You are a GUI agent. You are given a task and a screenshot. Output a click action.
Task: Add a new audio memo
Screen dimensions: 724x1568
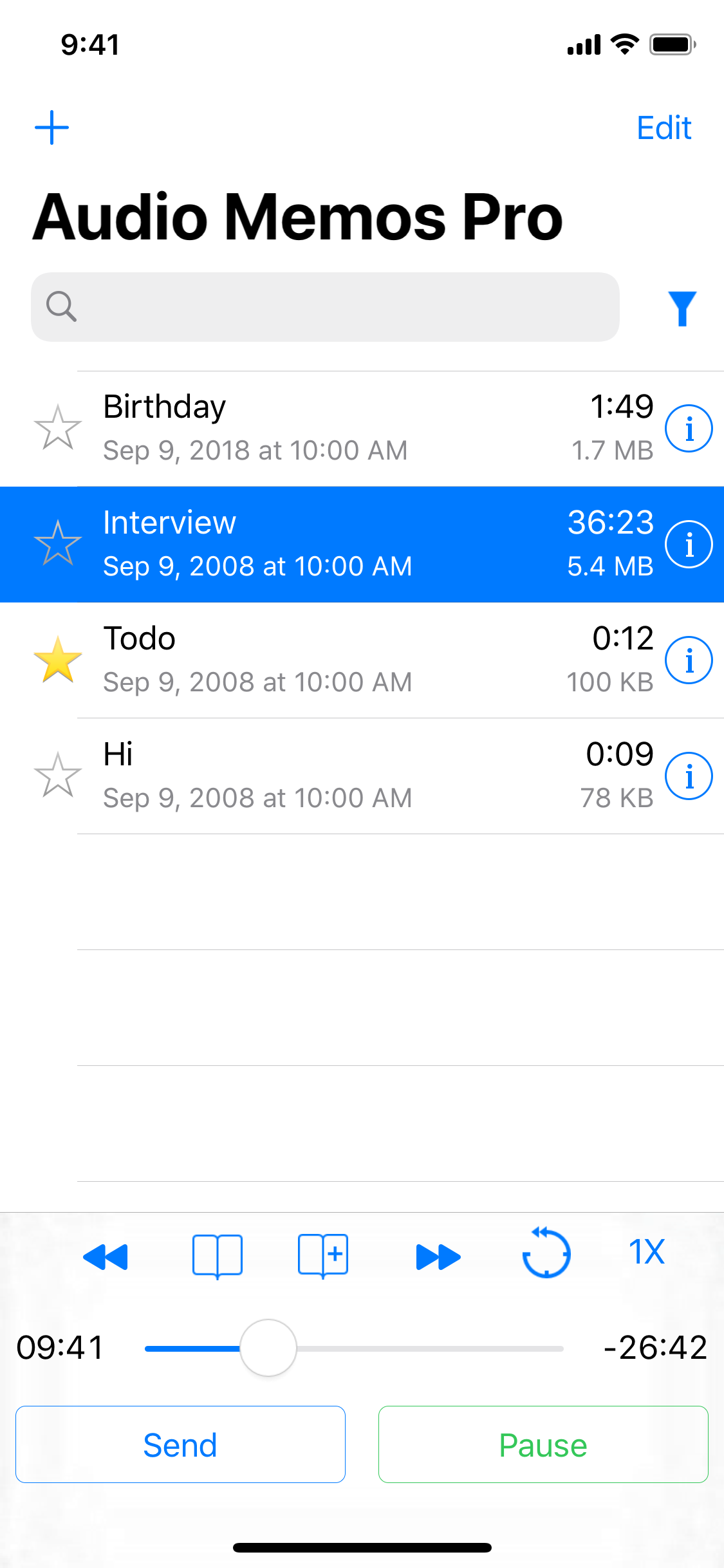[x=51, y=127]
